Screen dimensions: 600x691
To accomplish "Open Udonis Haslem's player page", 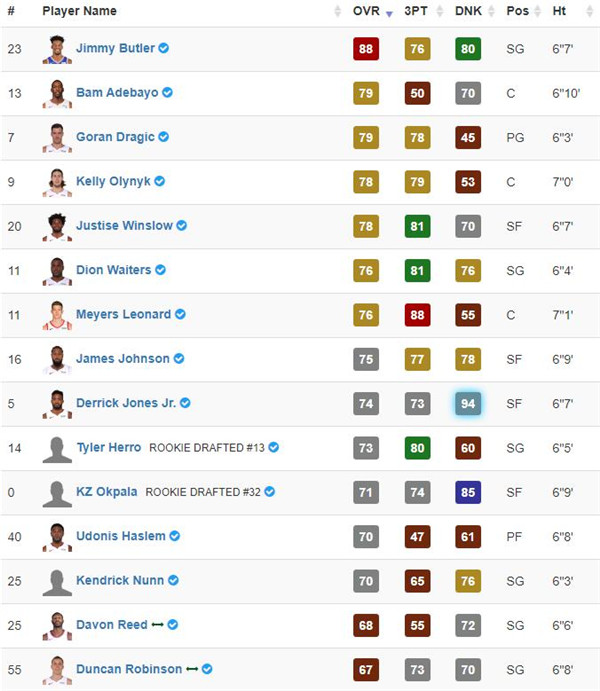I will [121, 536].
